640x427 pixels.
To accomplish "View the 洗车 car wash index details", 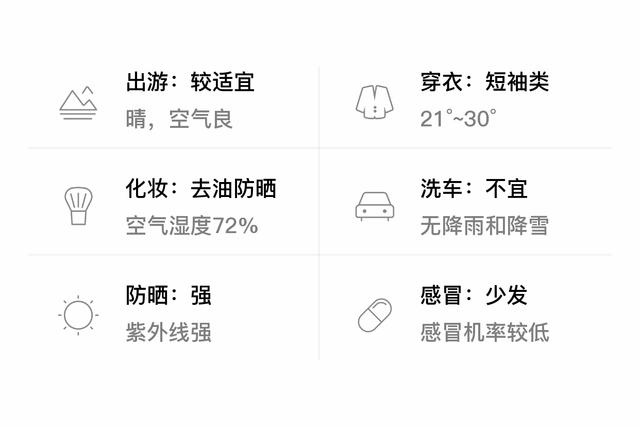I will [470, 206].
